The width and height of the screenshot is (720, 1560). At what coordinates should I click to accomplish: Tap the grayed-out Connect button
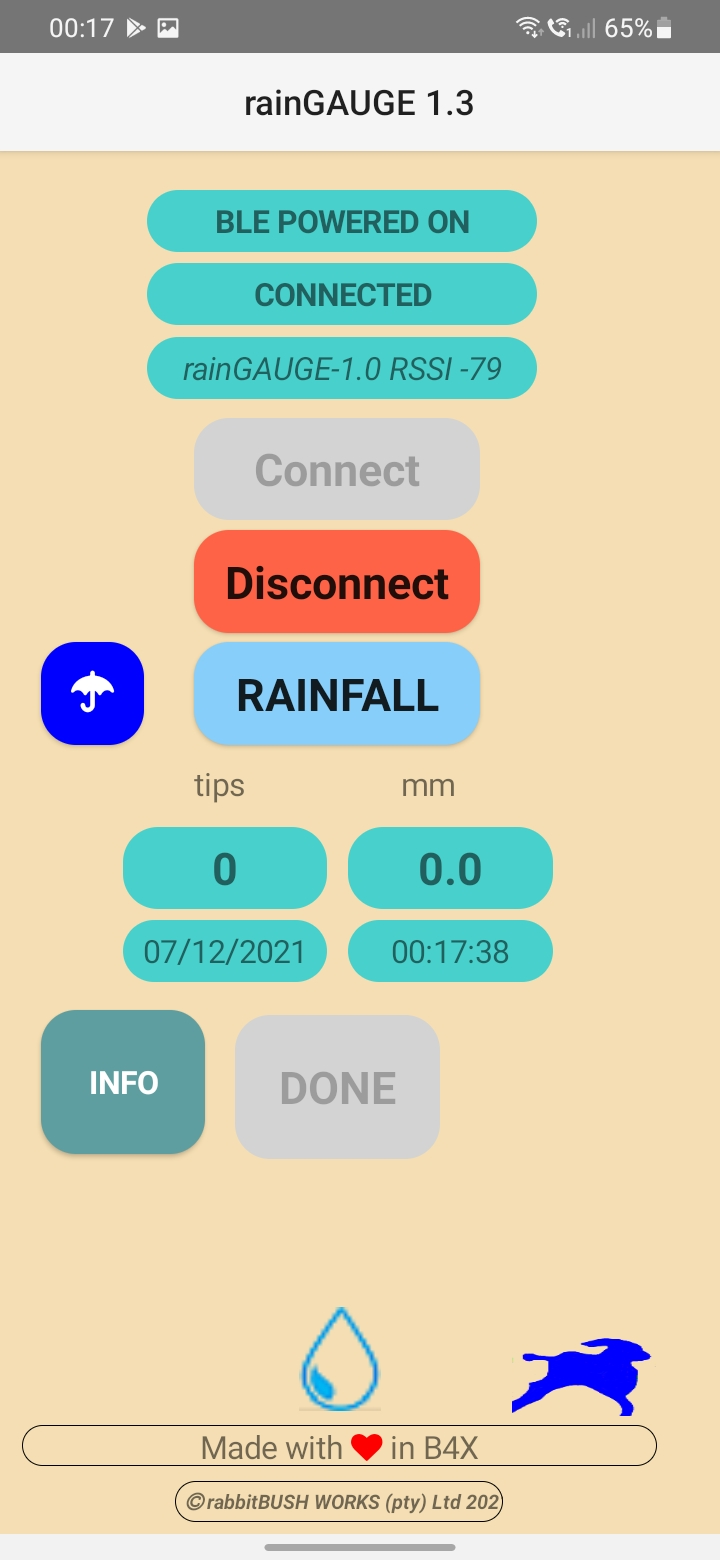click(336, 468)
